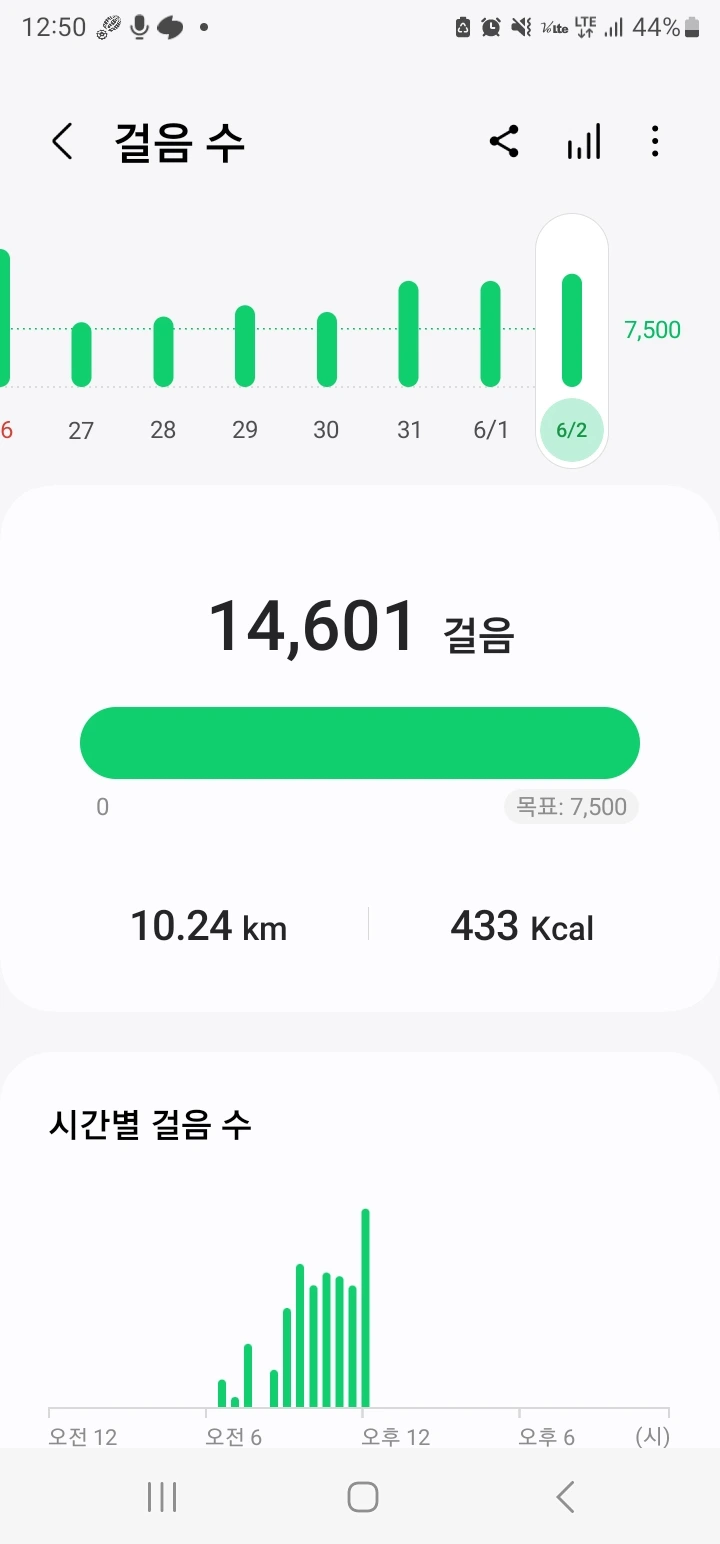
Task: Expand details for the 29 date bar
Action: (244, 340)
